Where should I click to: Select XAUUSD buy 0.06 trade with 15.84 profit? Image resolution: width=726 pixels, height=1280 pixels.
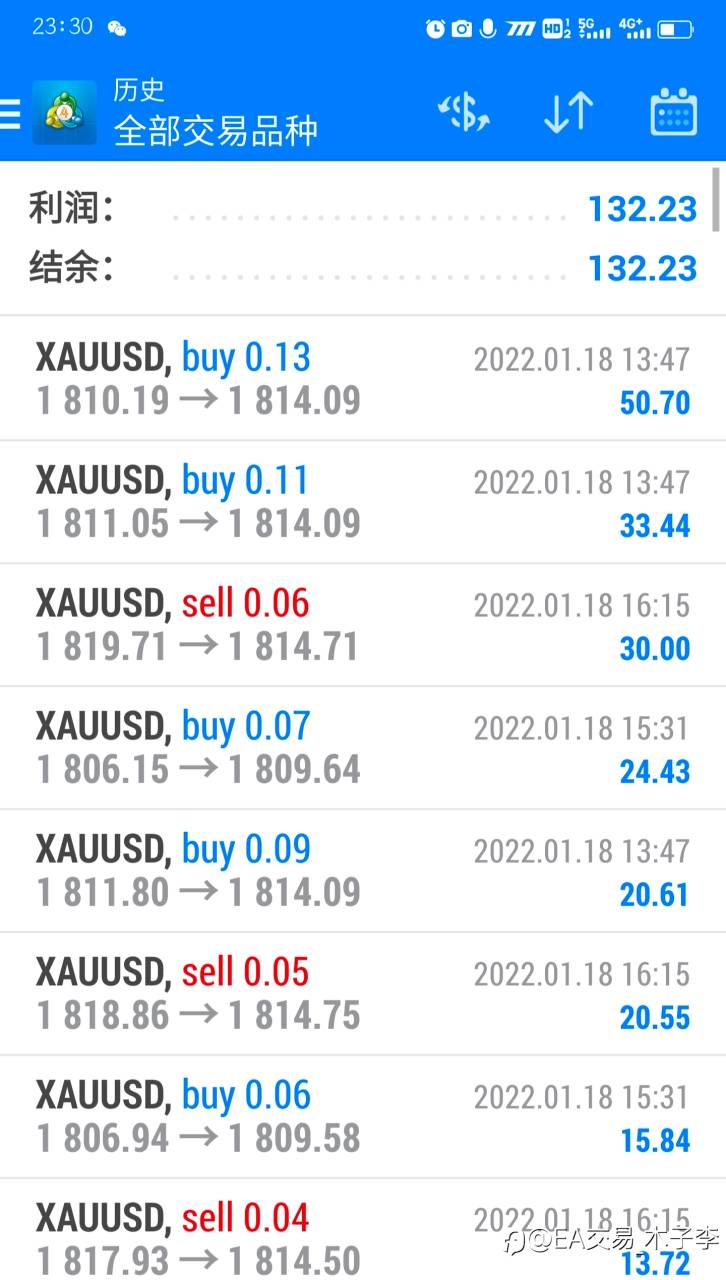point(363,1117)
